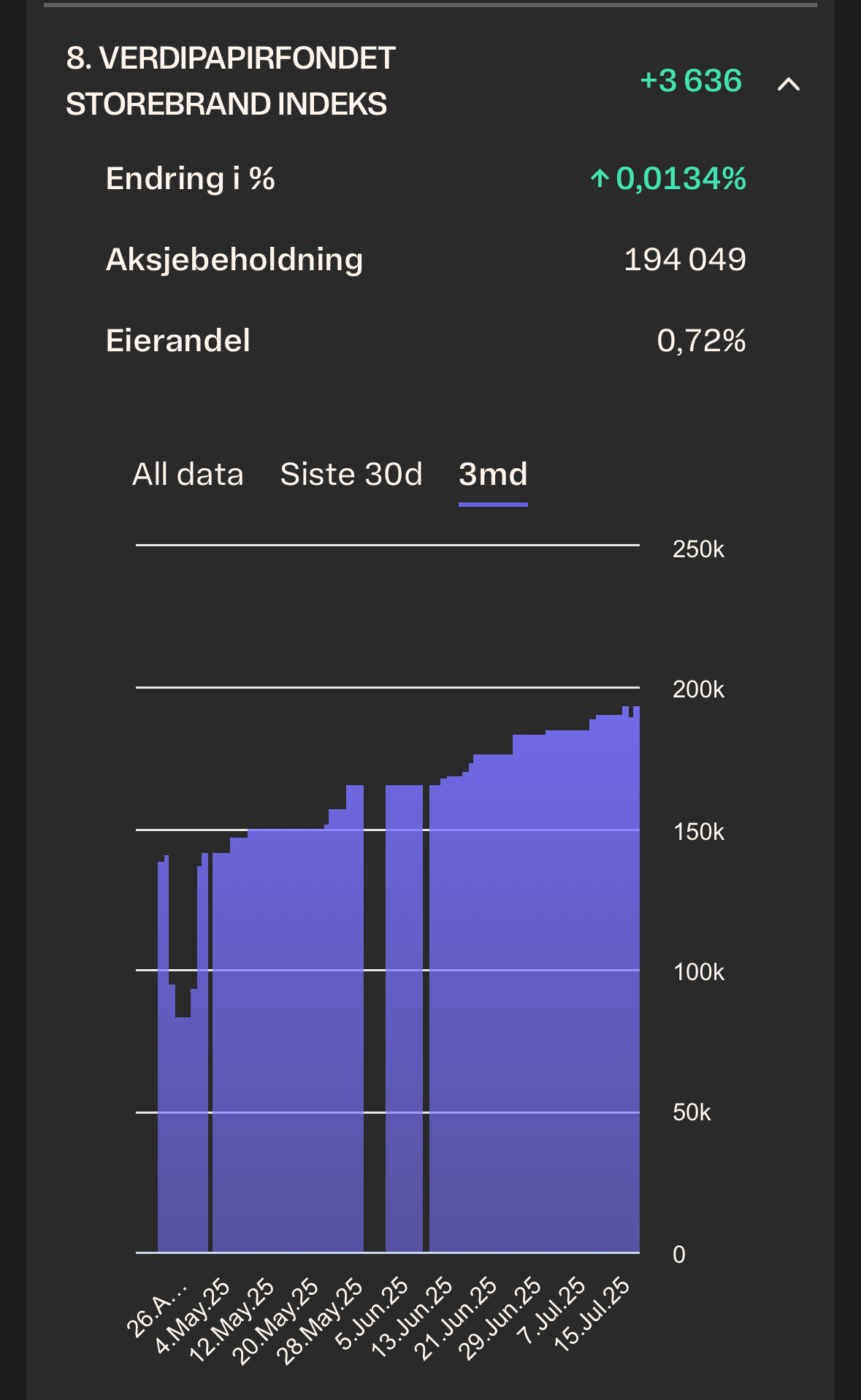This screenshot has height=1400, width=861.
Task: Collapse the Verdipapirfondet Storebrand Indeks section
Action: pyautogui.click(x=789, y=84)
